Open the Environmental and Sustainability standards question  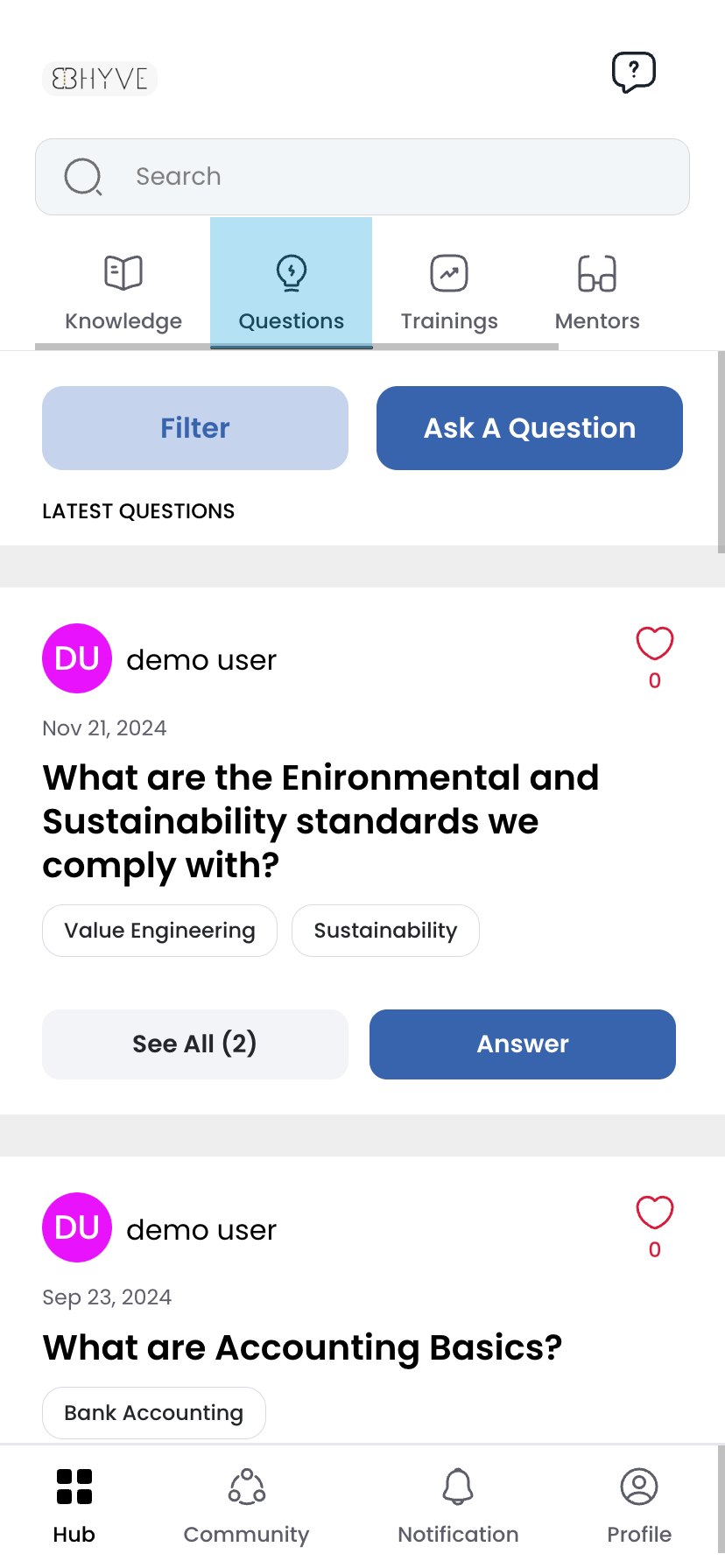pos(320,820)
